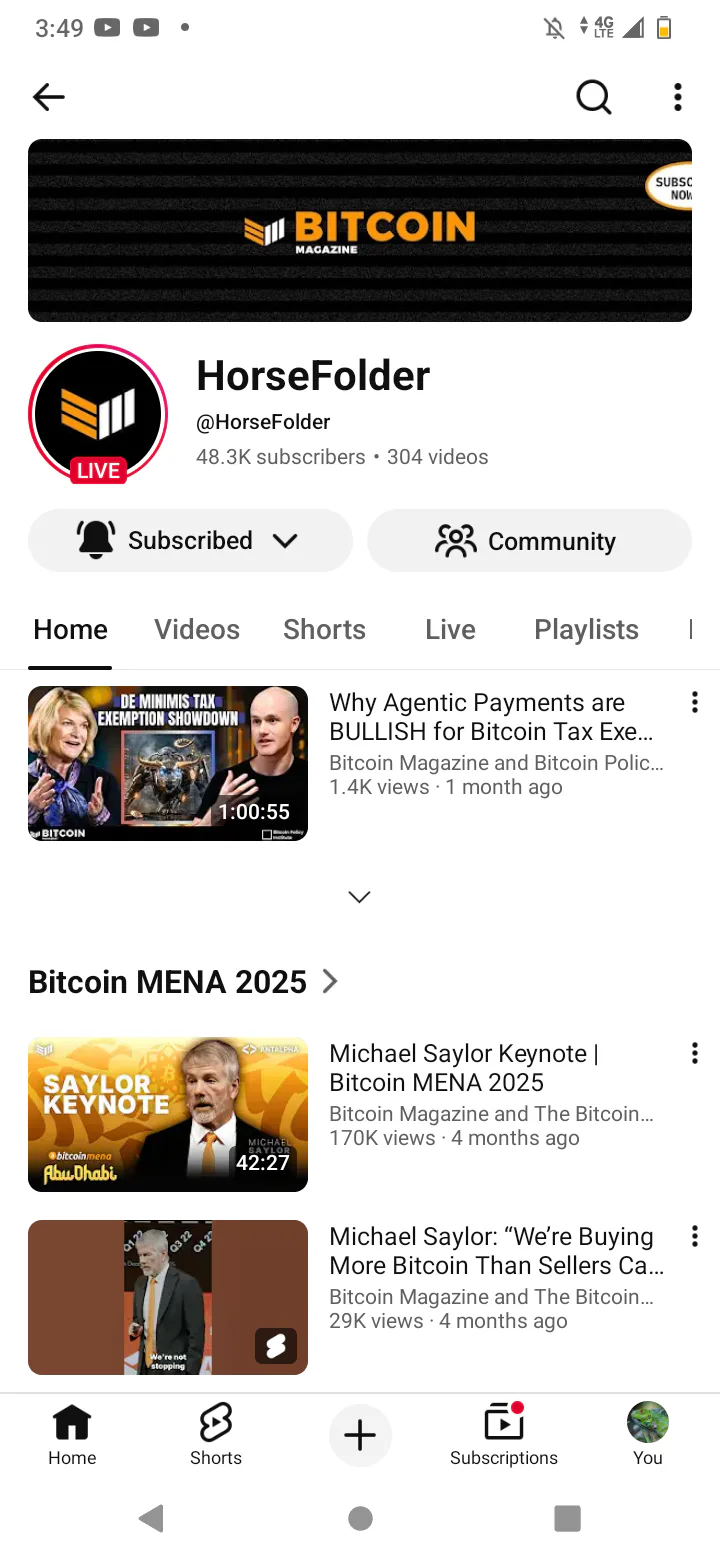Switch to the Playlists tab
This screenshot has width=720, height=1560.
pos(586,630)
